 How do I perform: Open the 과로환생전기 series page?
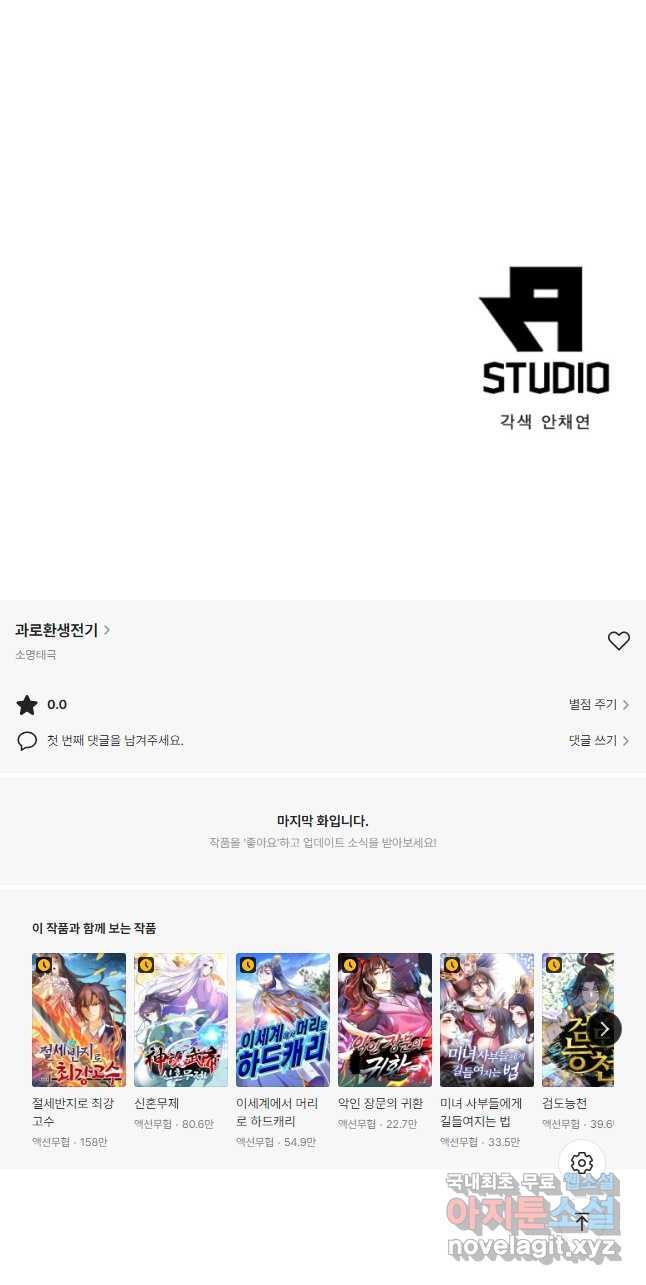(62, 630)
